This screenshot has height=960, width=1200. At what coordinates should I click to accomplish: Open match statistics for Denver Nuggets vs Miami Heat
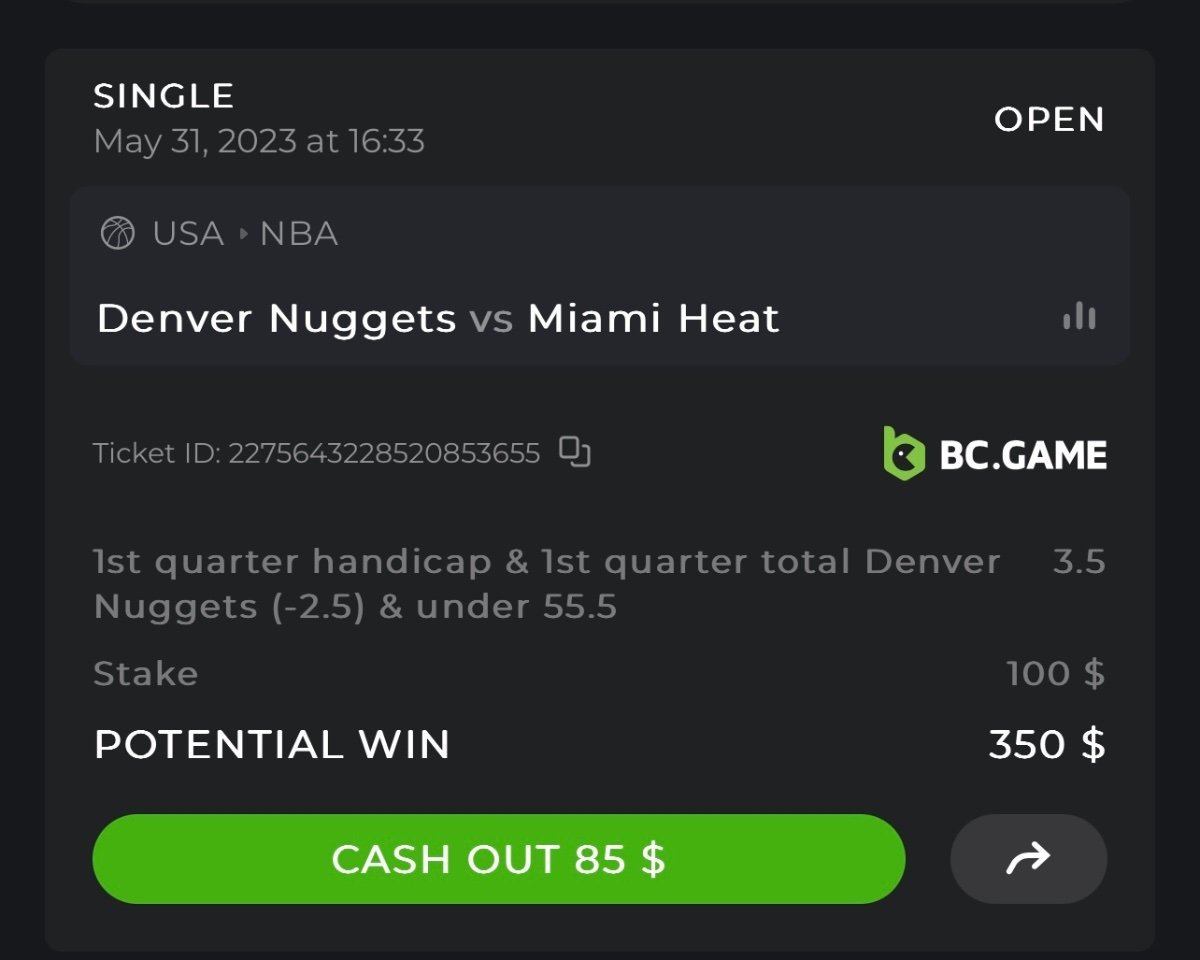1079,318
